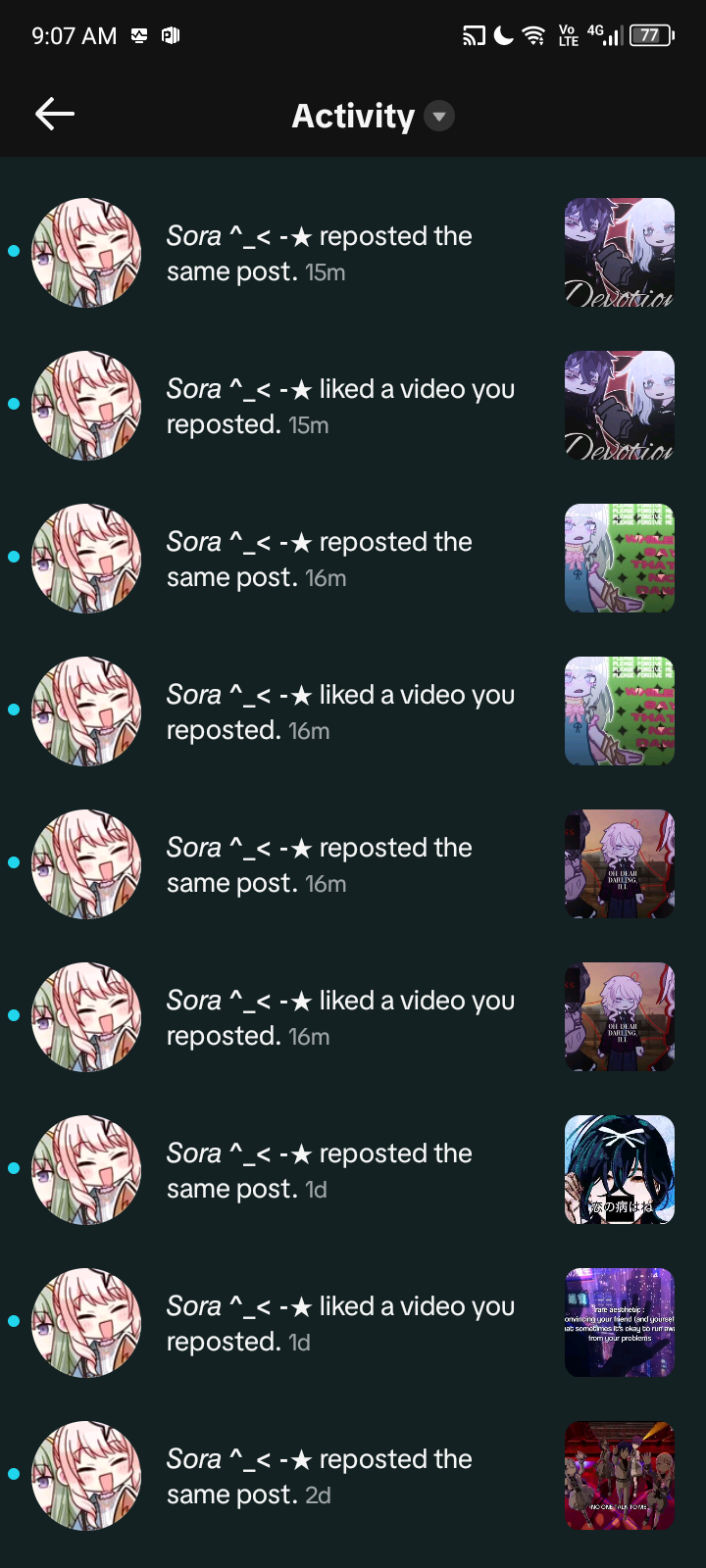Open the 1d 'reposted the same post' video thumbnail
This screenshot has height=1568, width=706.
[619, 1170]
